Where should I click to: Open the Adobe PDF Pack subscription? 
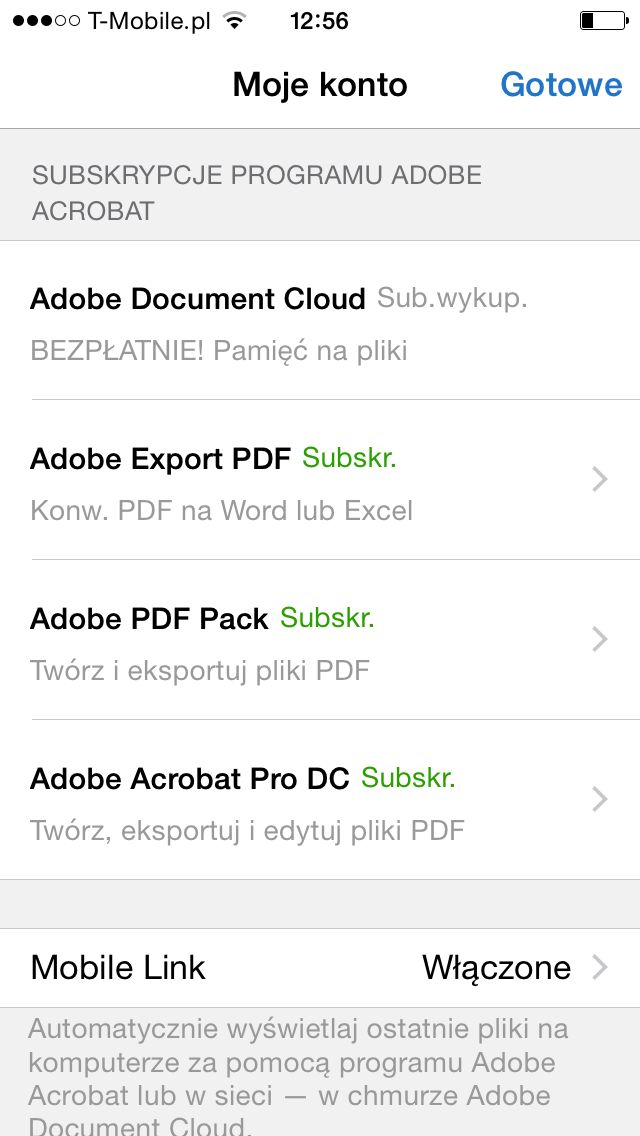click(x=320, y=640)
